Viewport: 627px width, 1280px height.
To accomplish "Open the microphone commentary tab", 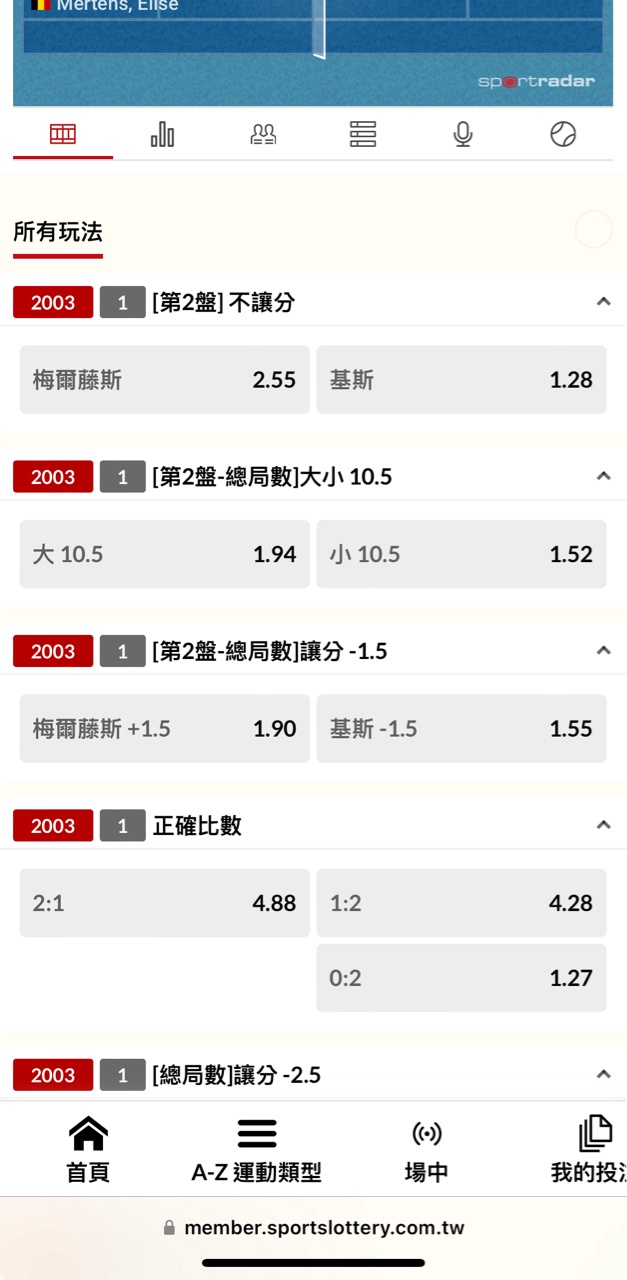I will [462, 135].
